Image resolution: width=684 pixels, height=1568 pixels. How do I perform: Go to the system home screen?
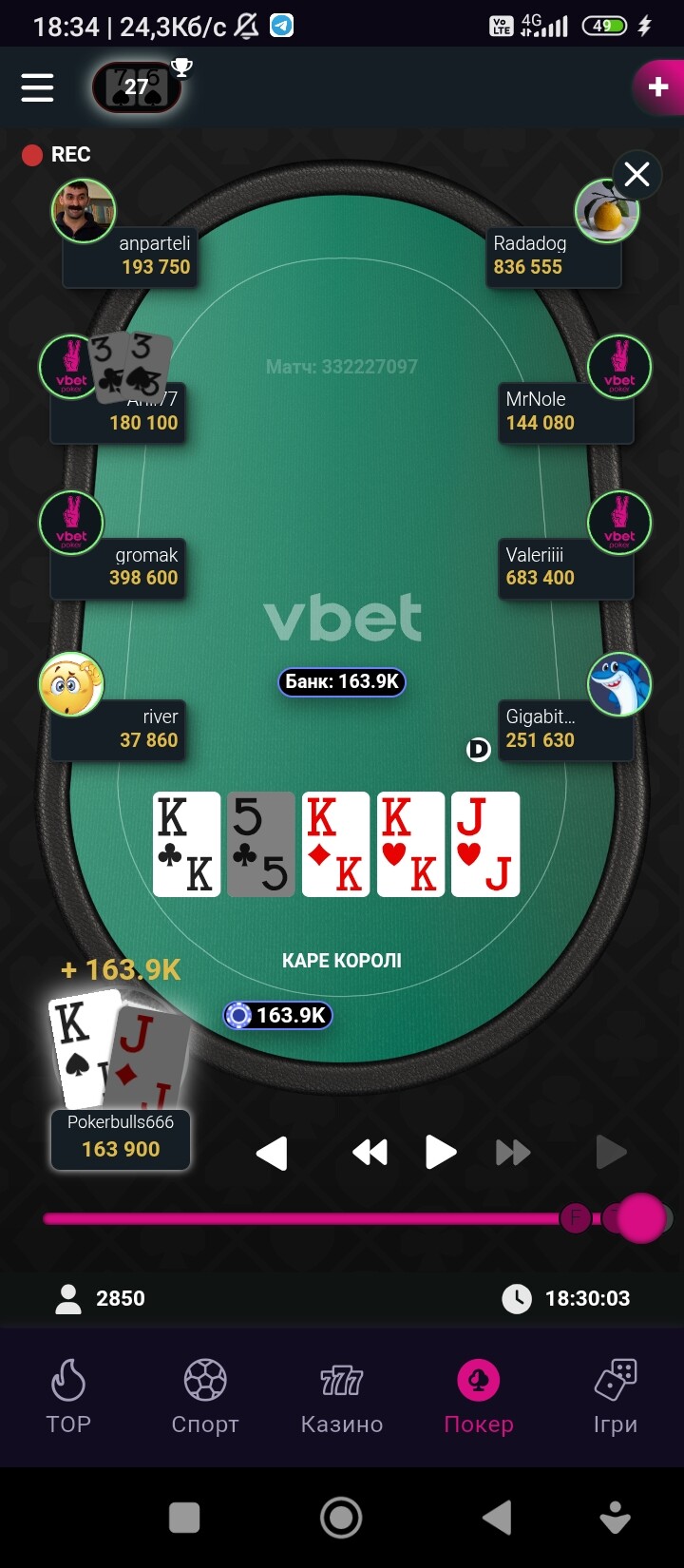click(x=341, y=1518)
